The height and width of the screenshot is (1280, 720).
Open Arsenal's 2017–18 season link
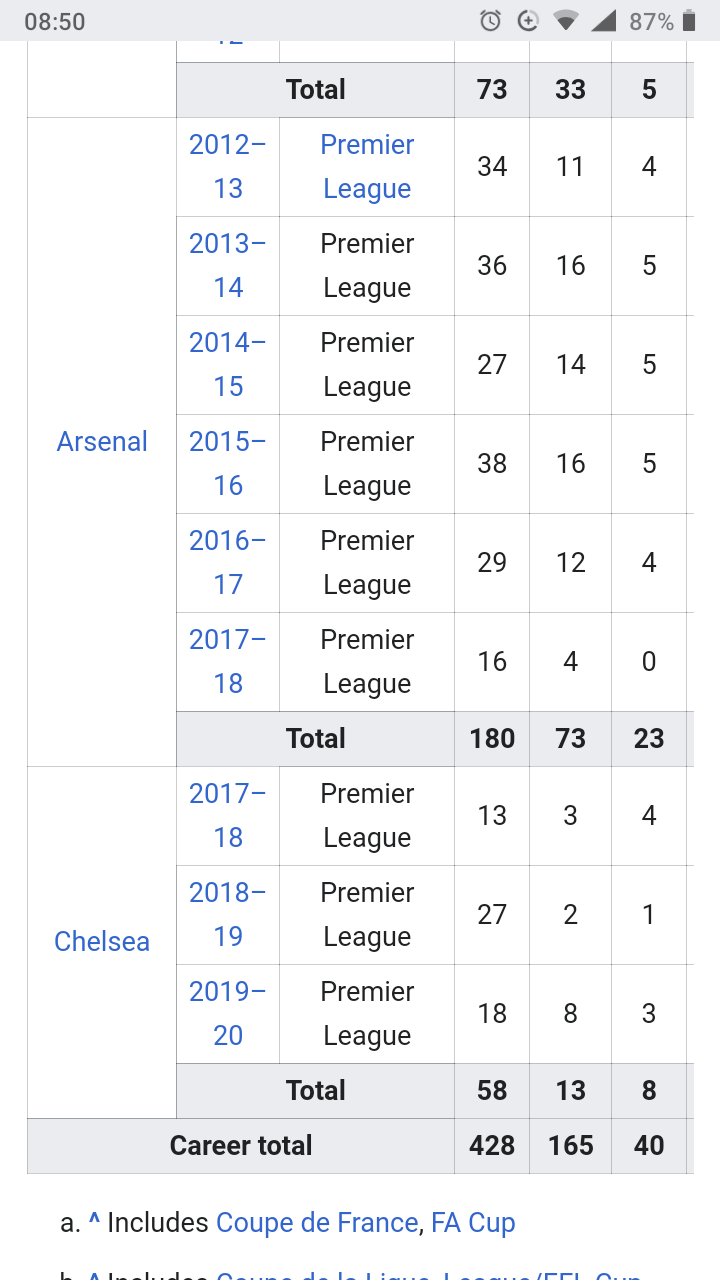click(x=228, y=661)
